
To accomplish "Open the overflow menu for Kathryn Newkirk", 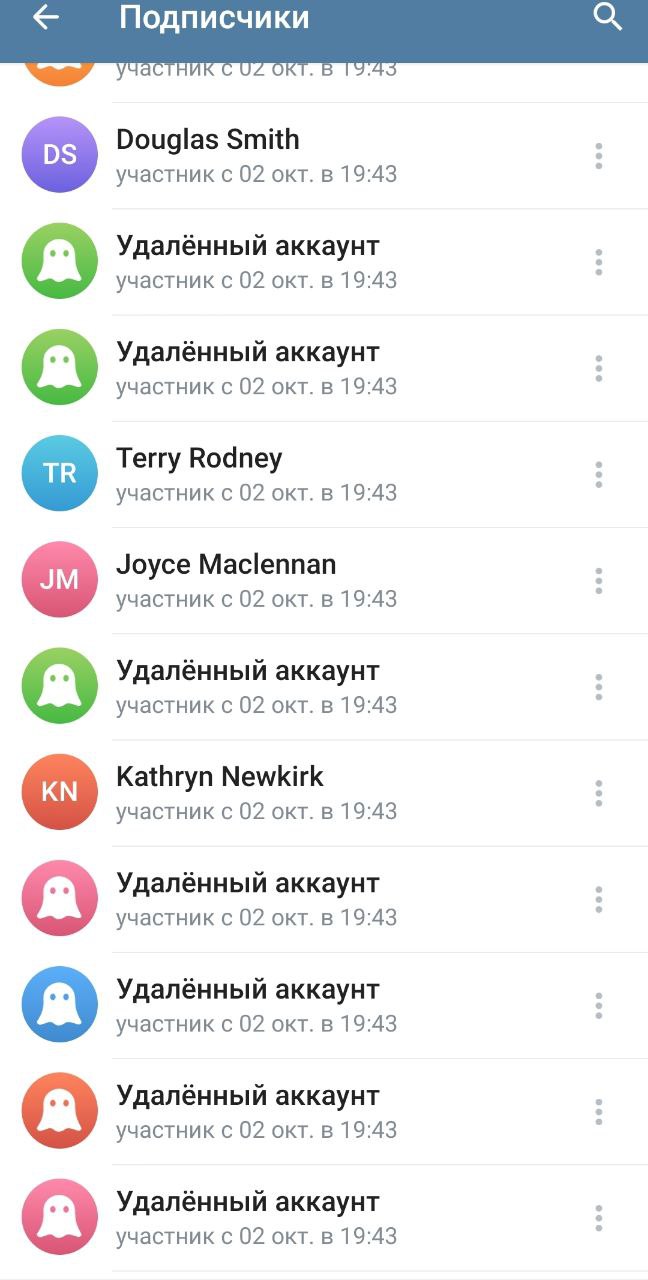I will [598, 793].
